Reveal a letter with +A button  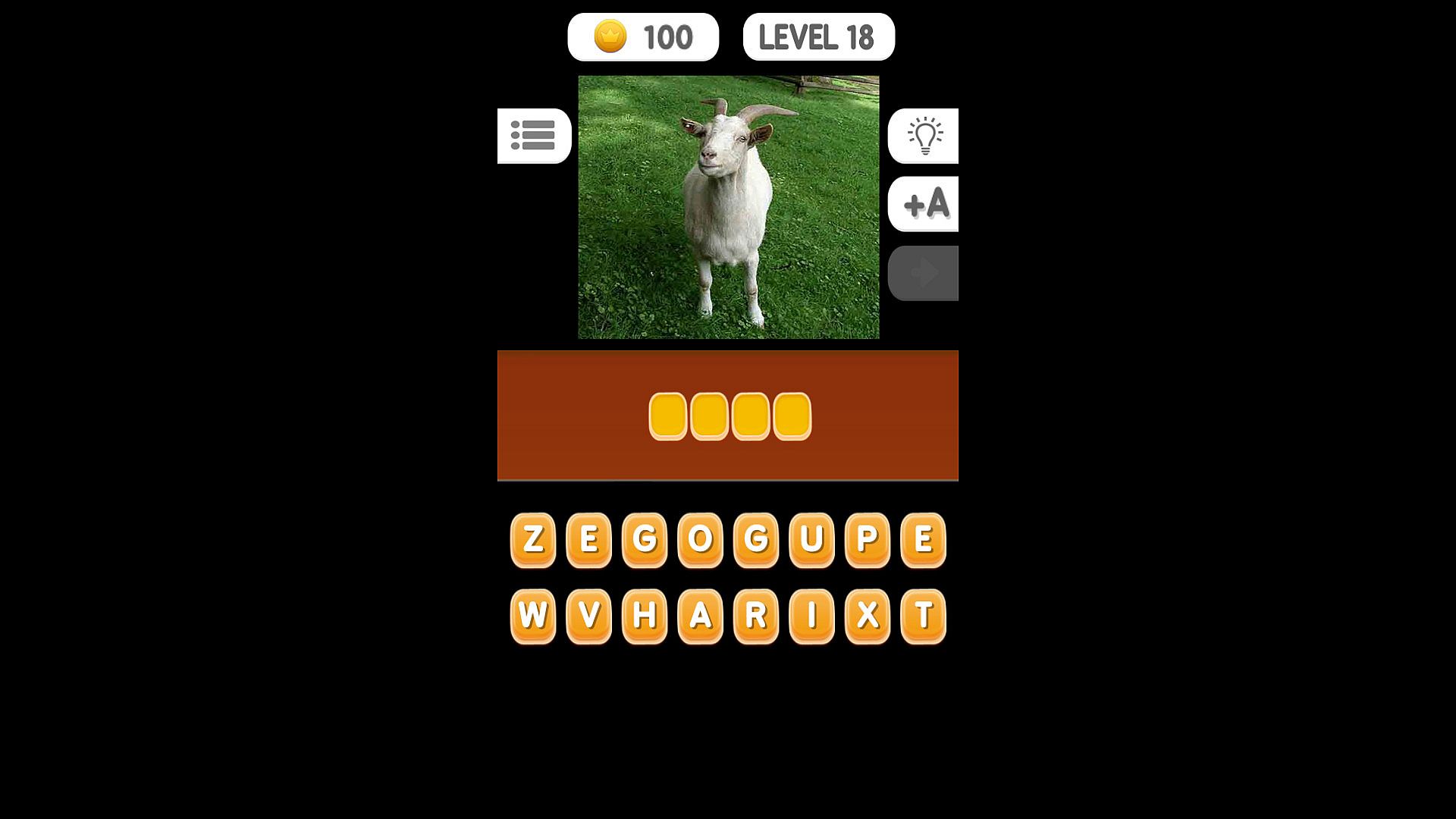pyautogui.click(x=924, y=204)
